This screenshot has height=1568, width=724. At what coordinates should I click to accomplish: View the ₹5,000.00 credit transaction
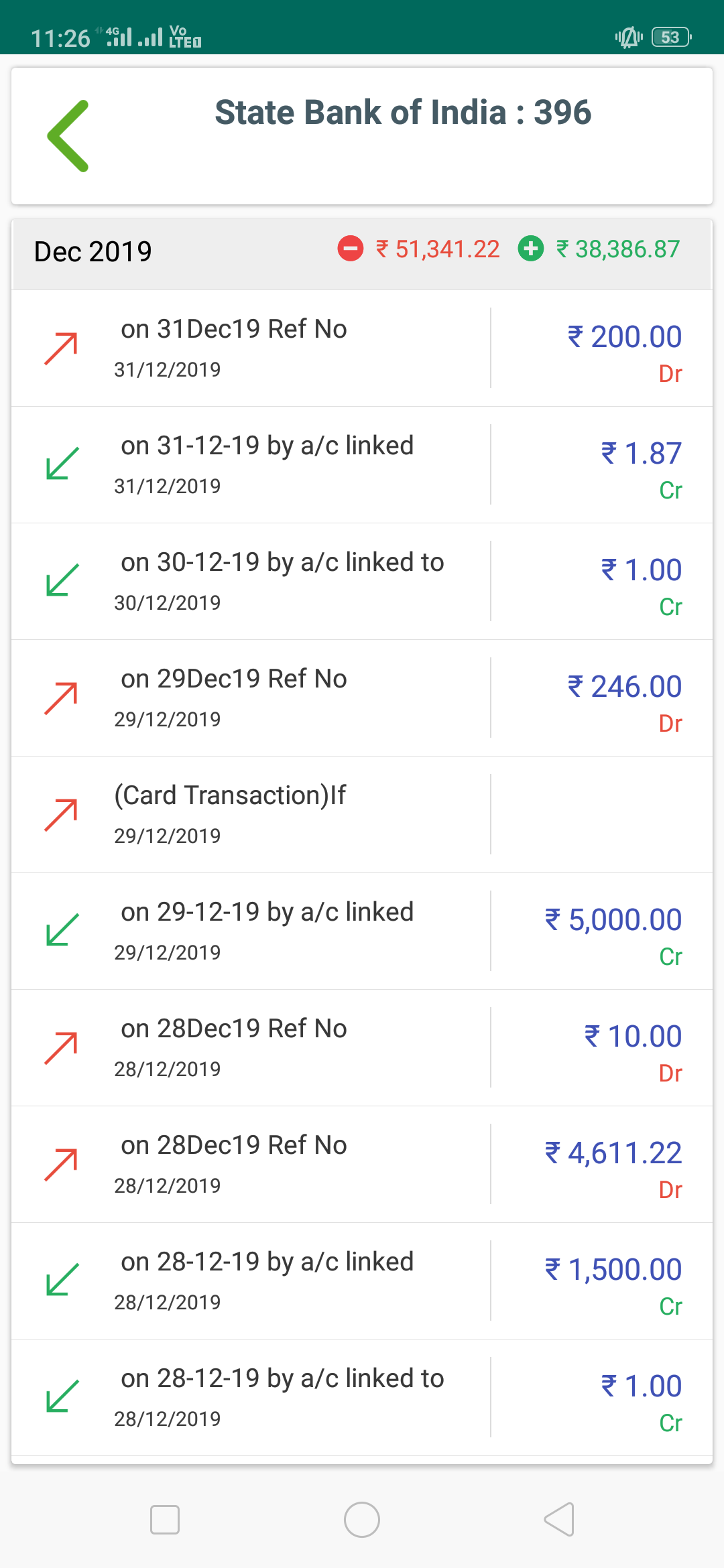[x=362, y=931]
